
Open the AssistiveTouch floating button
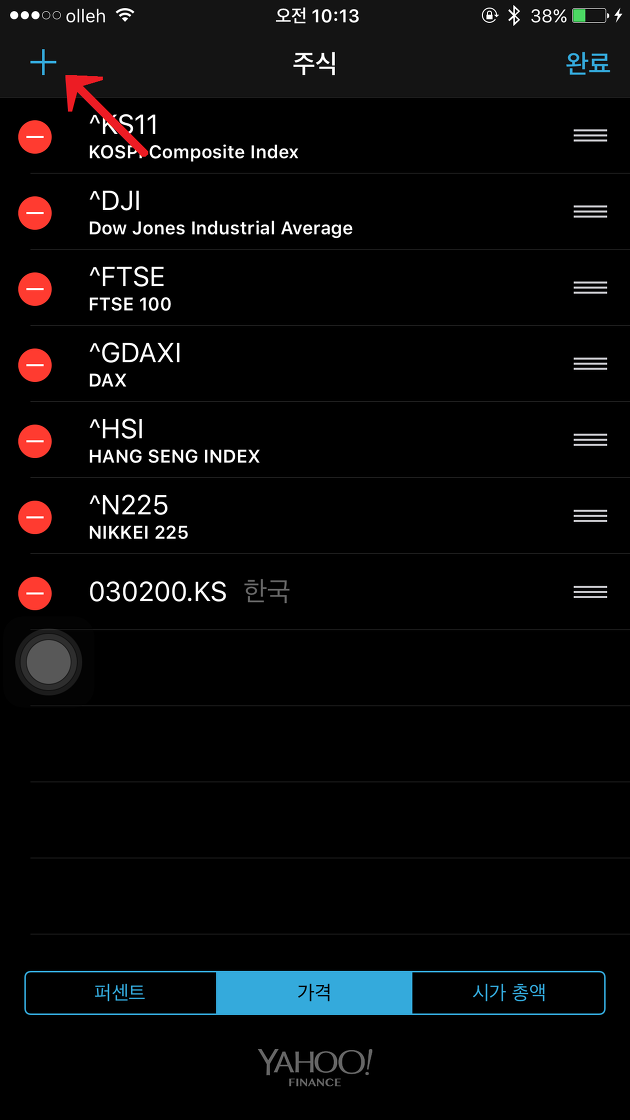coord(49,662)
